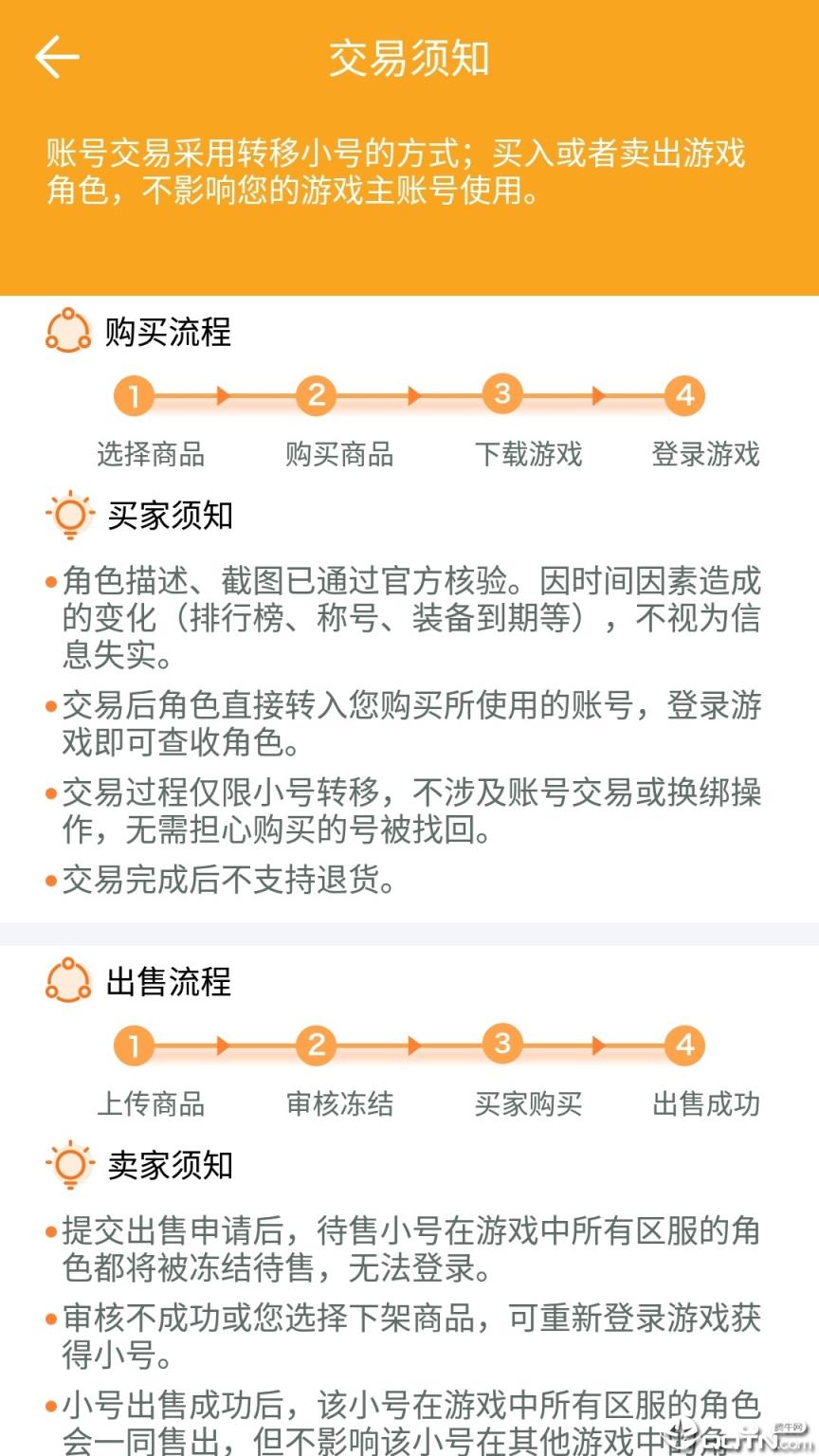Select the 交易须知 title bar

coord(409,57)
